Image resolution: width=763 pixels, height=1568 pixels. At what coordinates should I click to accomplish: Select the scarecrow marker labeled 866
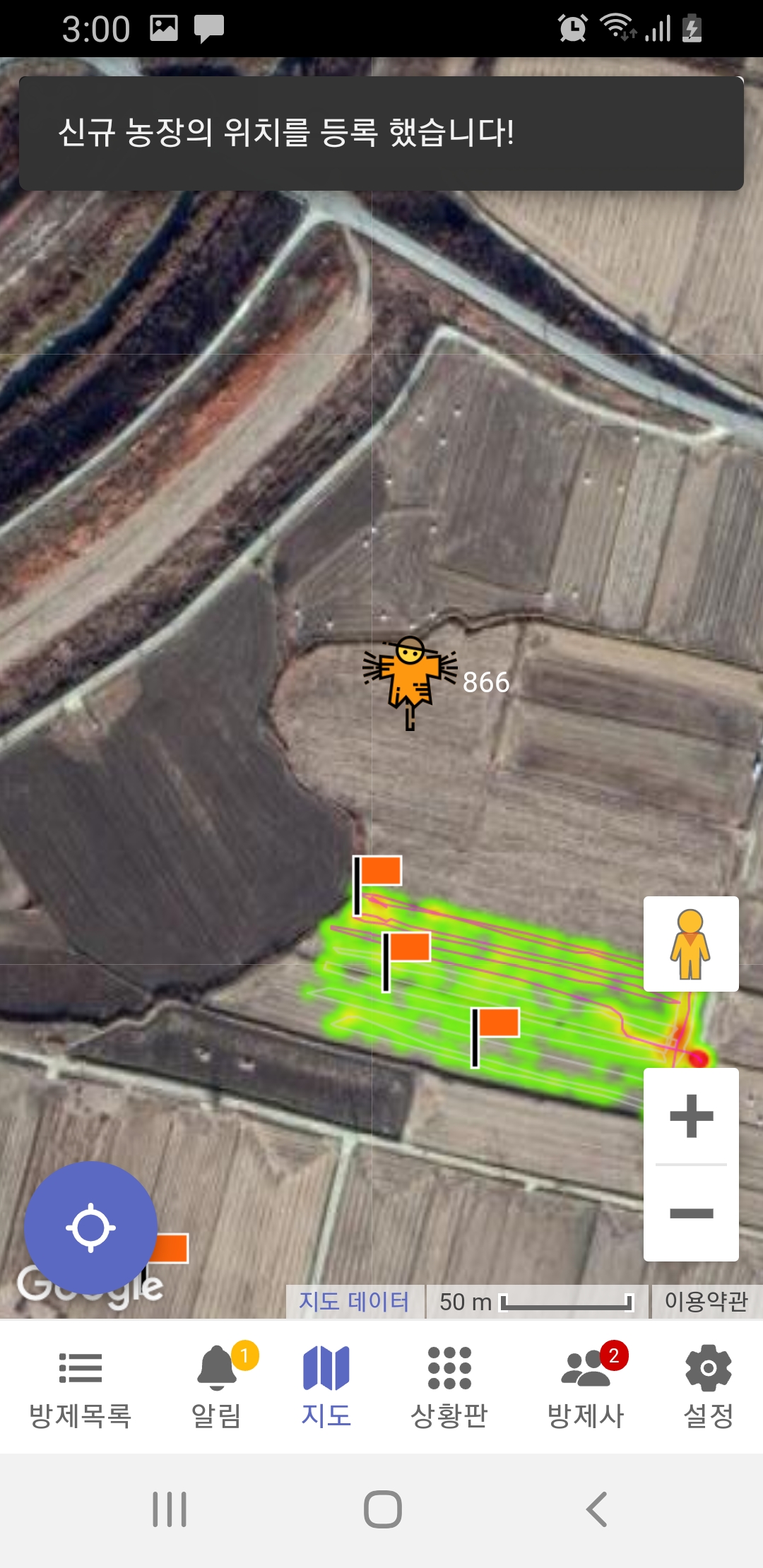(x=410, y=681)
